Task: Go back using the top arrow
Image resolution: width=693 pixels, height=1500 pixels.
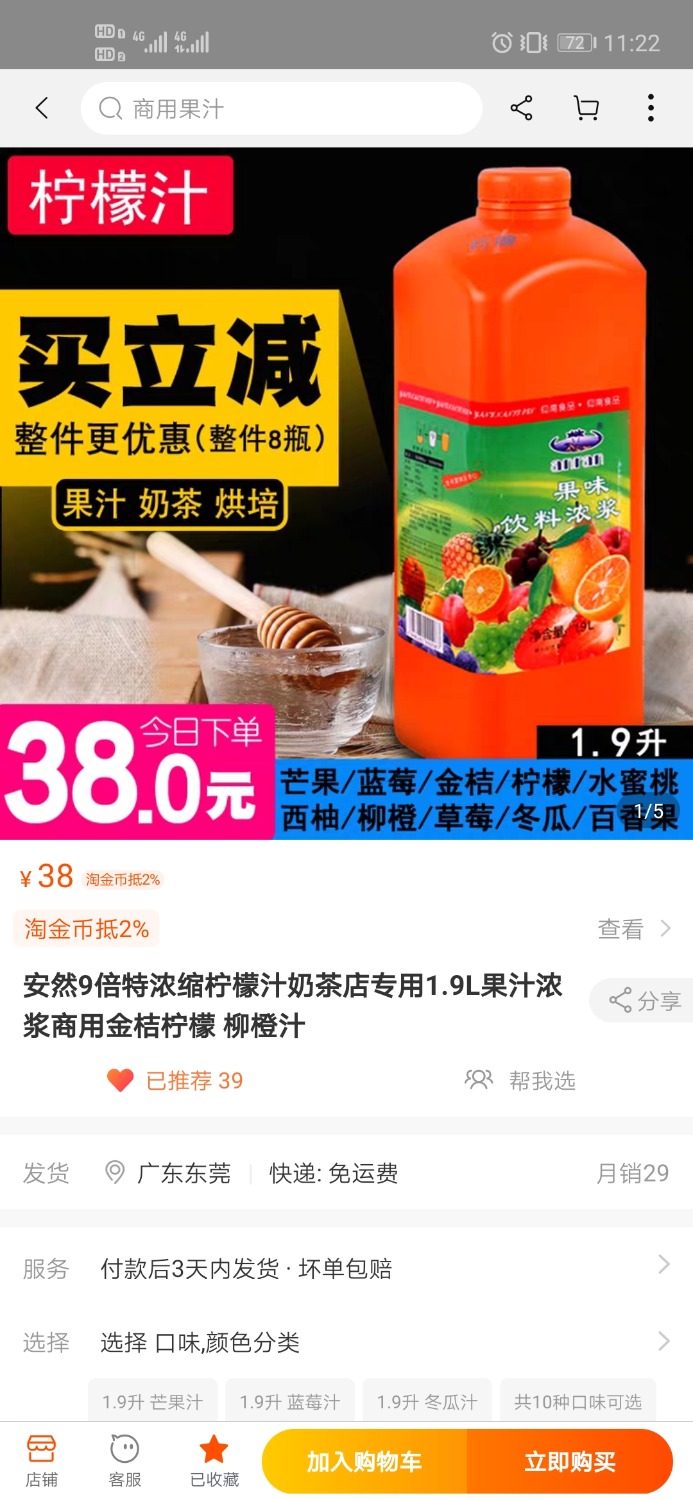Action: click(x=41, y=108)
